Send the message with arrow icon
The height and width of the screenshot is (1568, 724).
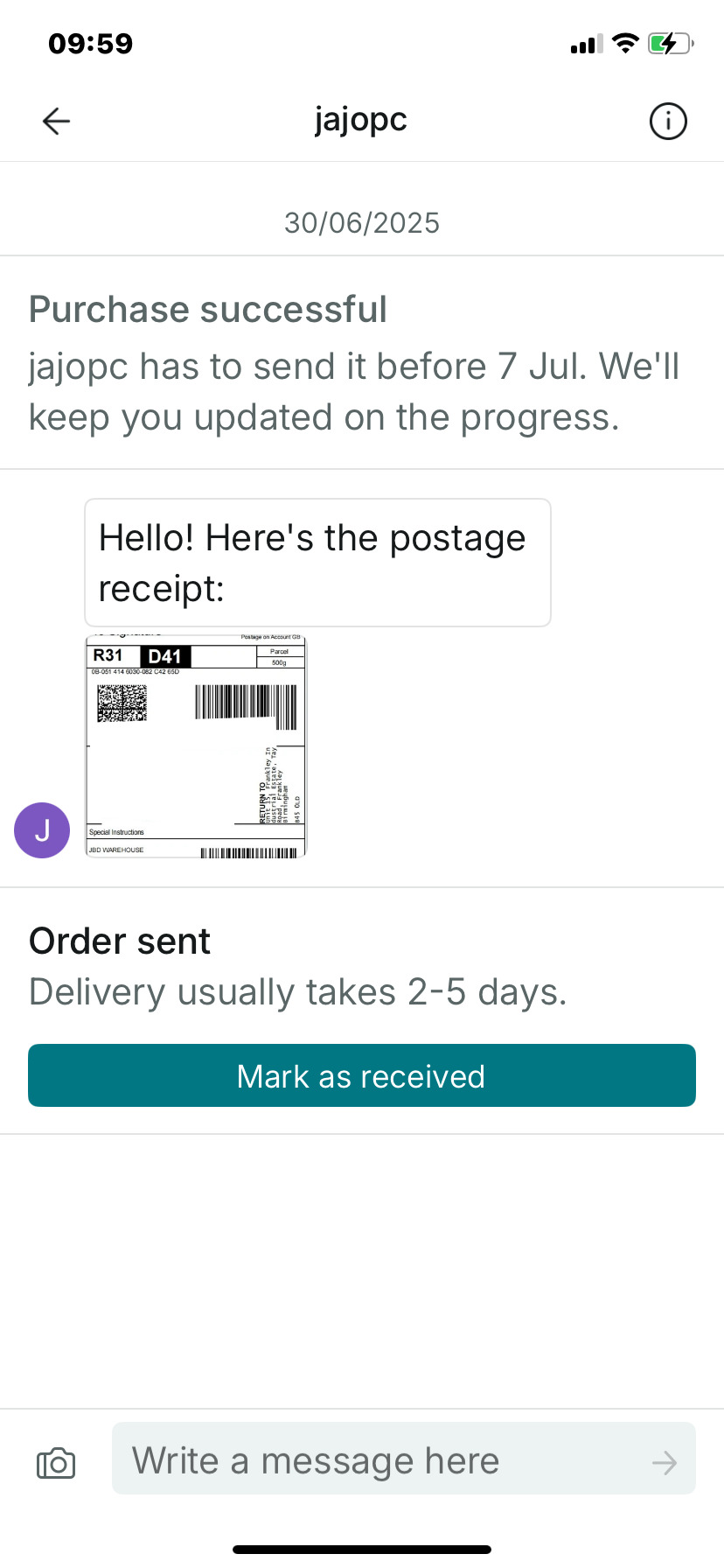click(x=665, y=1462)
